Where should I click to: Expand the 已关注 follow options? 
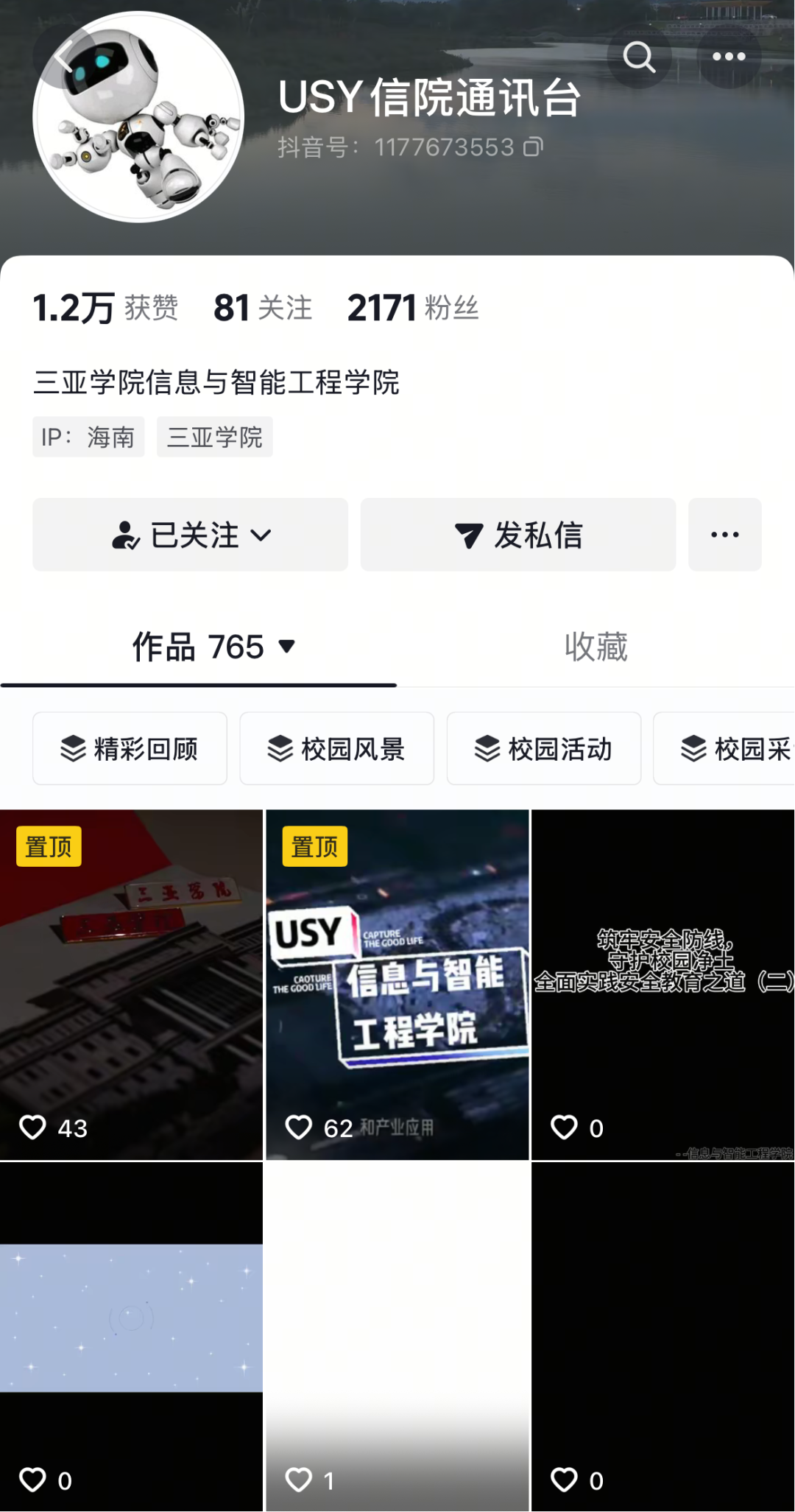click(x=191, y=535)
